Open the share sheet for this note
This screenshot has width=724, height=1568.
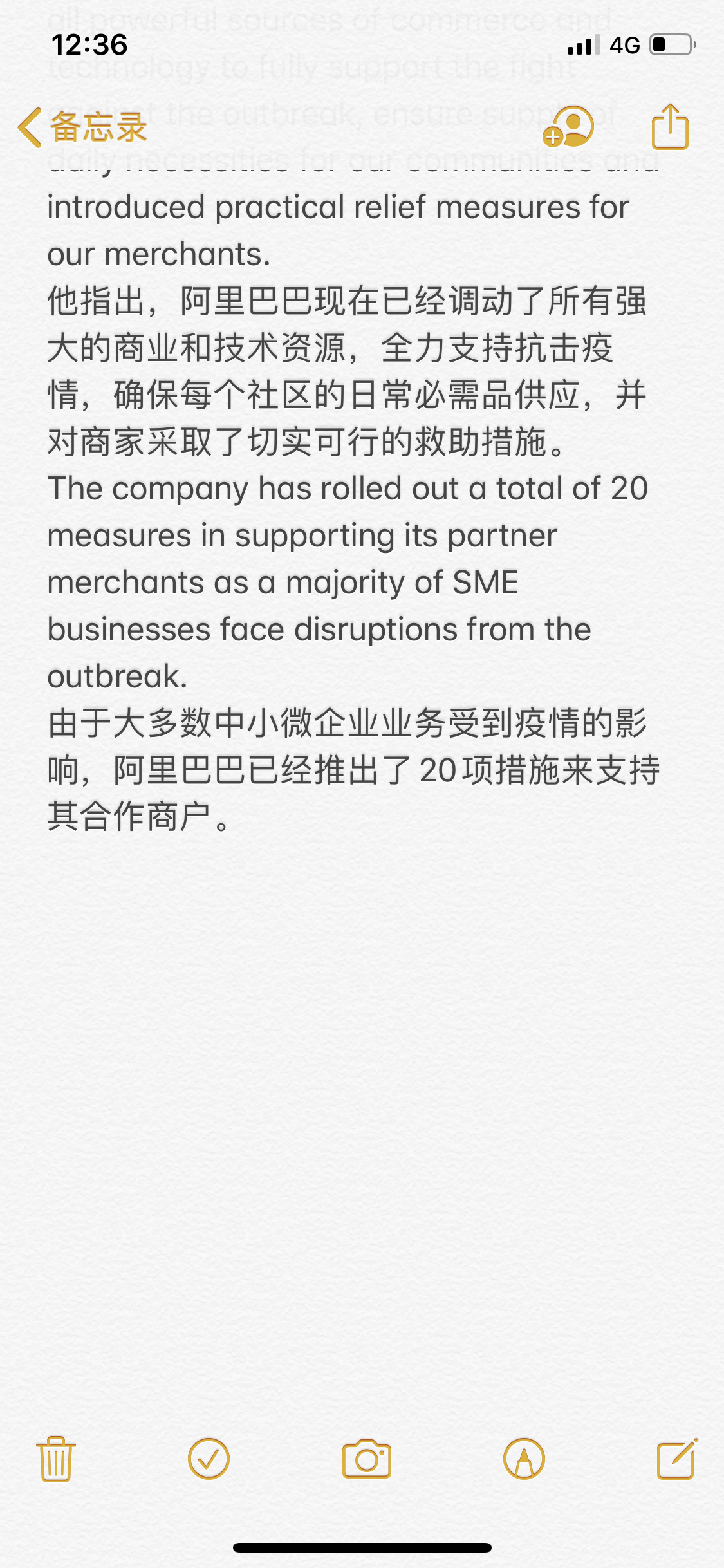(670, 127)
